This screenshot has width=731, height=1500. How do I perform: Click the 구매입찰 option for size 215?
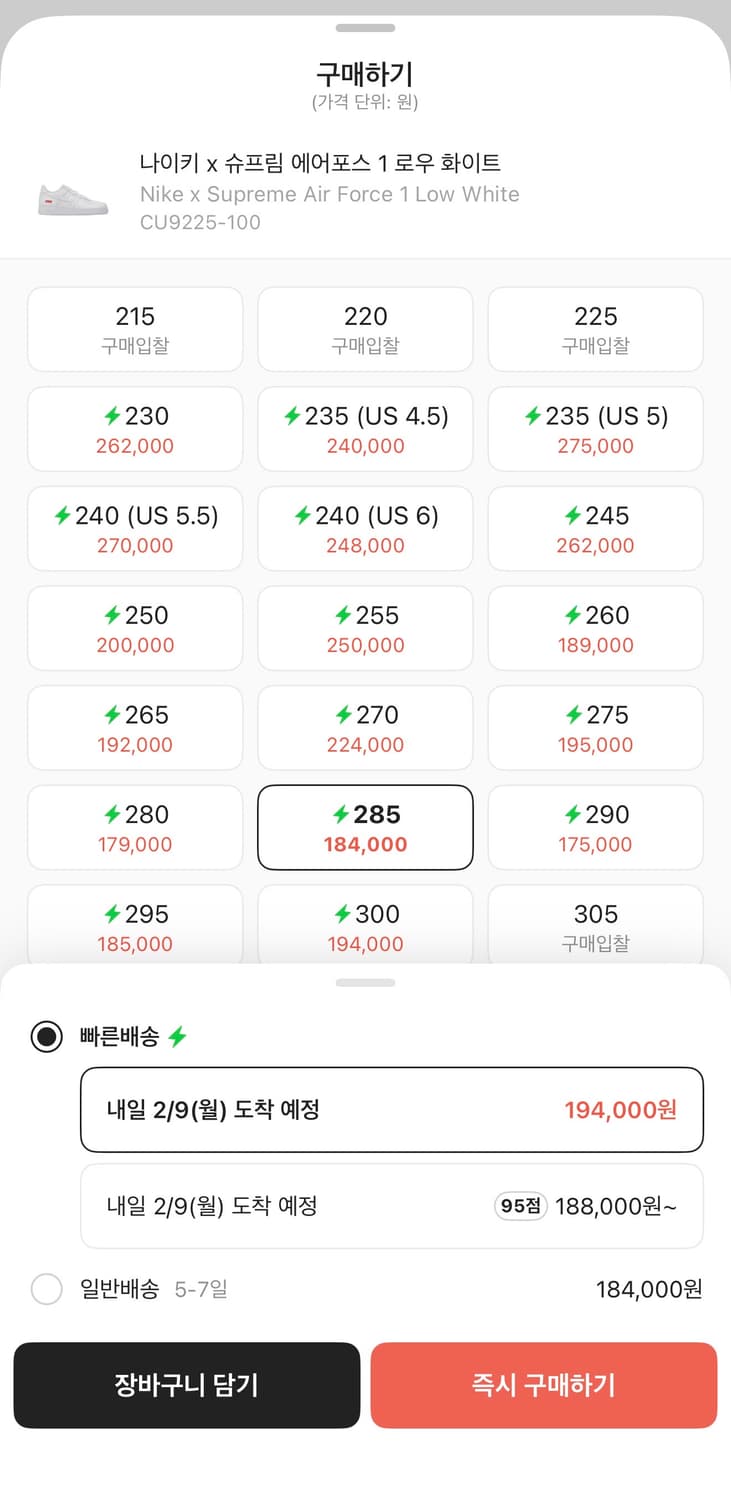pyautogui.click(x=135, y=329)
